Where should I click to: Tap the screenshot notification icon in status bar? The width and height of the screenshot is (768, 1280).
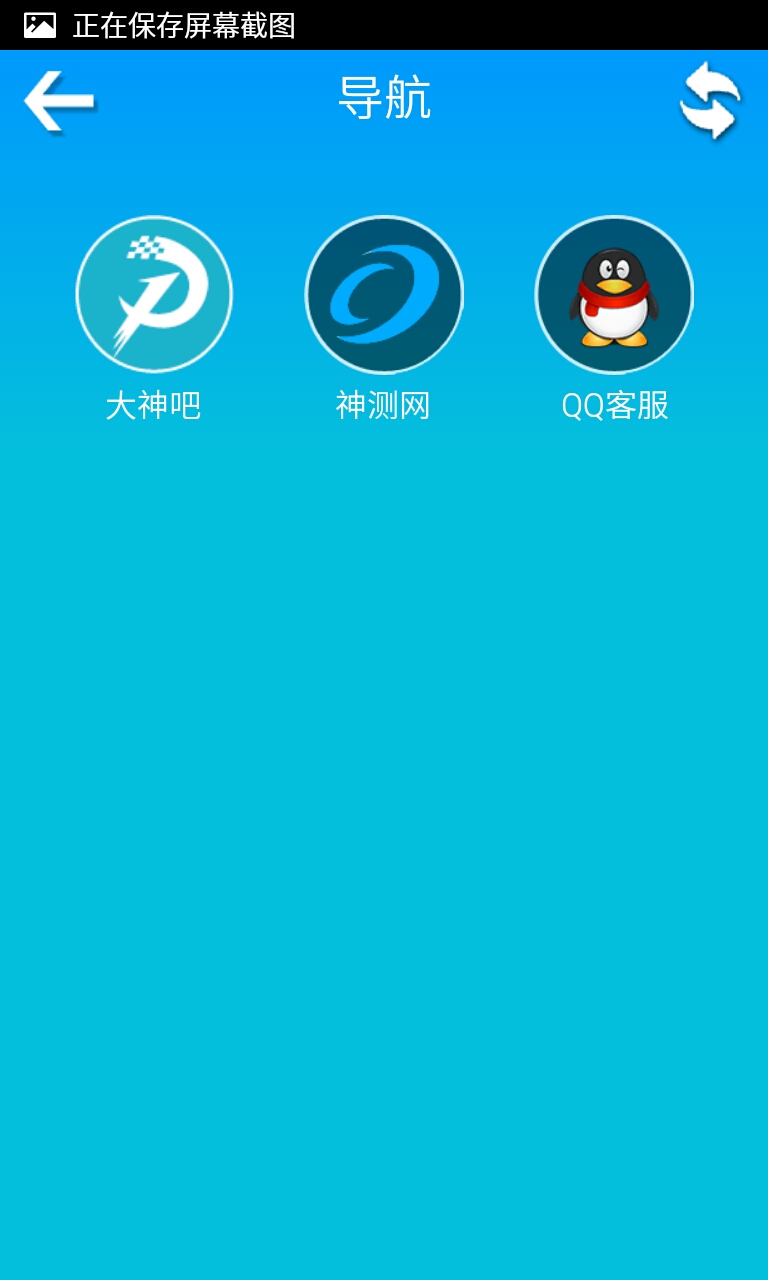40,24
